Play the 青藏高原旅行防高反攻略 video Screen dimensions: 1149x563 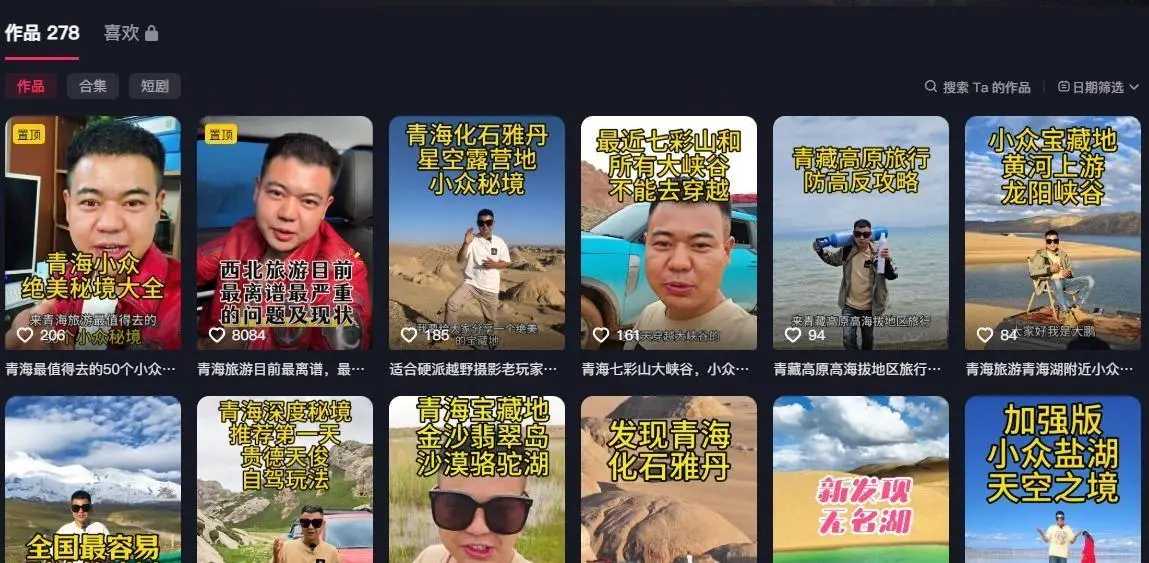(x=861, y=232)
